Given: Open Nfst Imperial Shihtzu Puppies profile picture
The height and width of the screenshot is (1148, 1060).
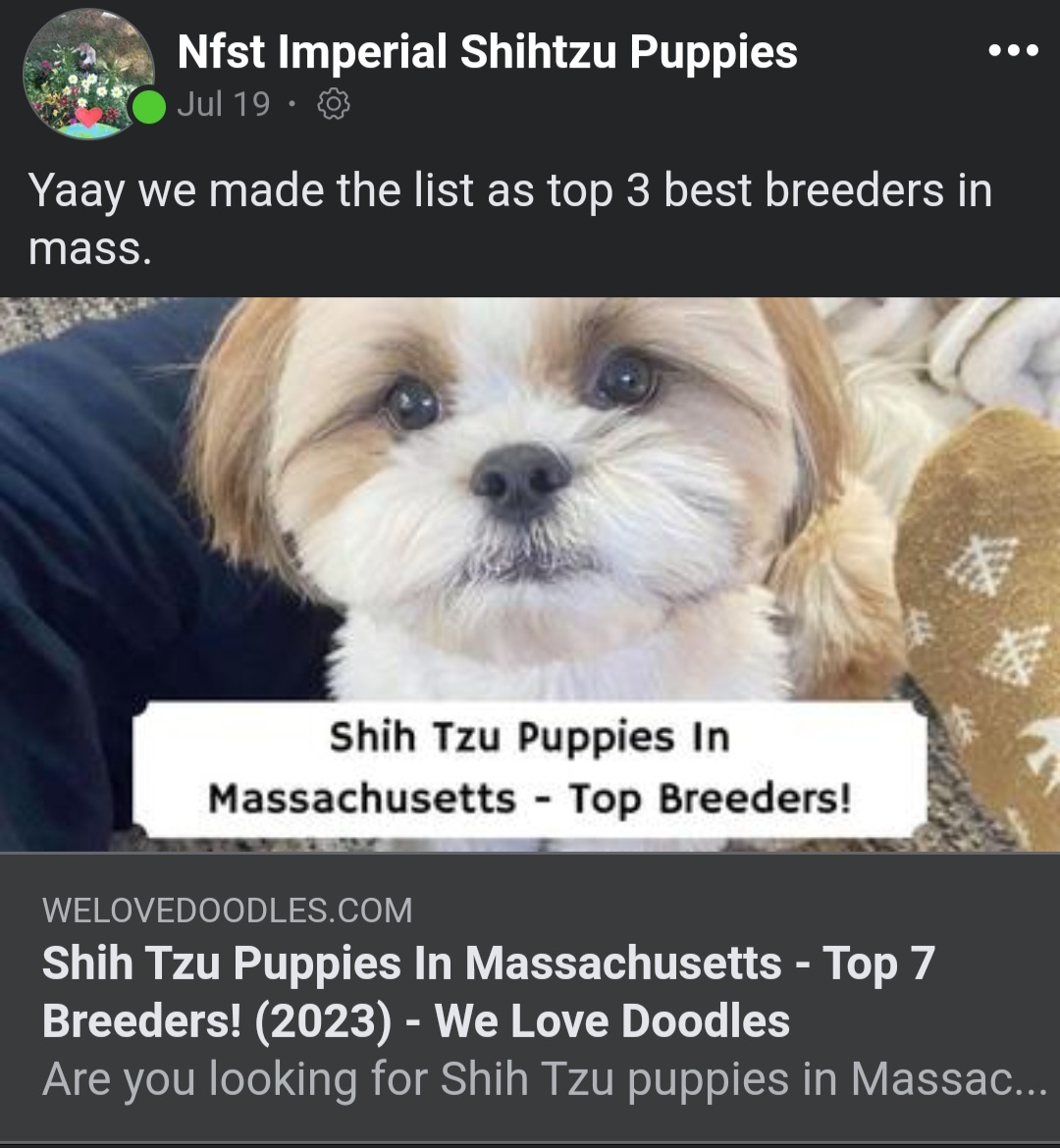Looking at the screenshot, I should tap(86, 77).
